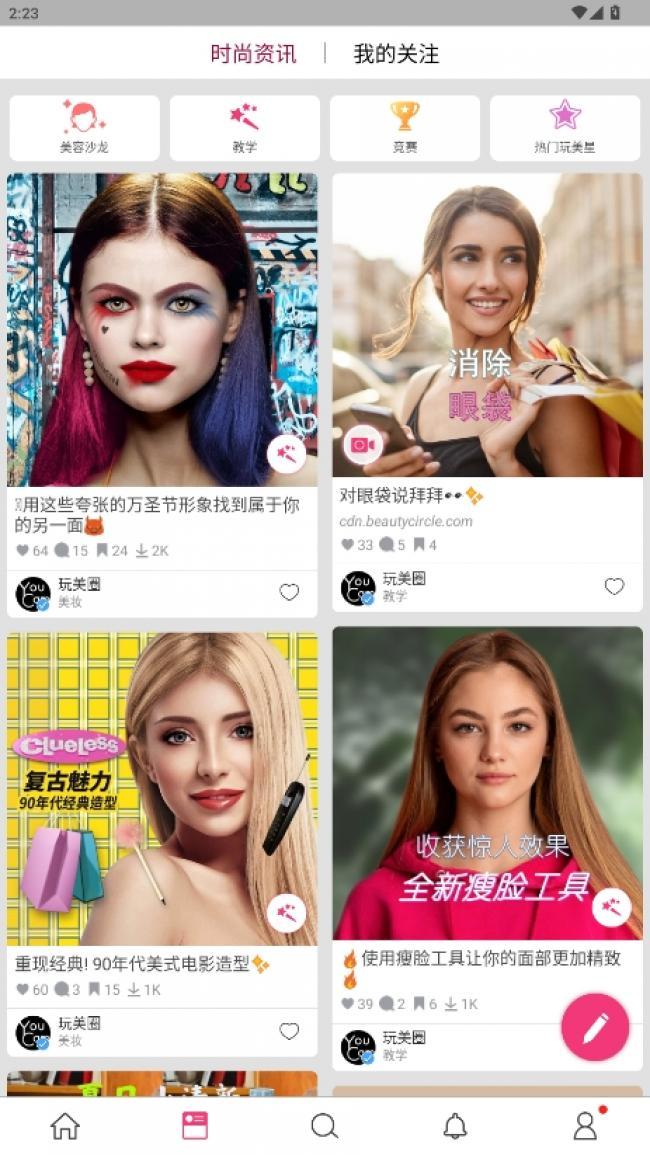Open the 美容沙龙 category
Screen dimensions: 650x1155
coord(84,128)
